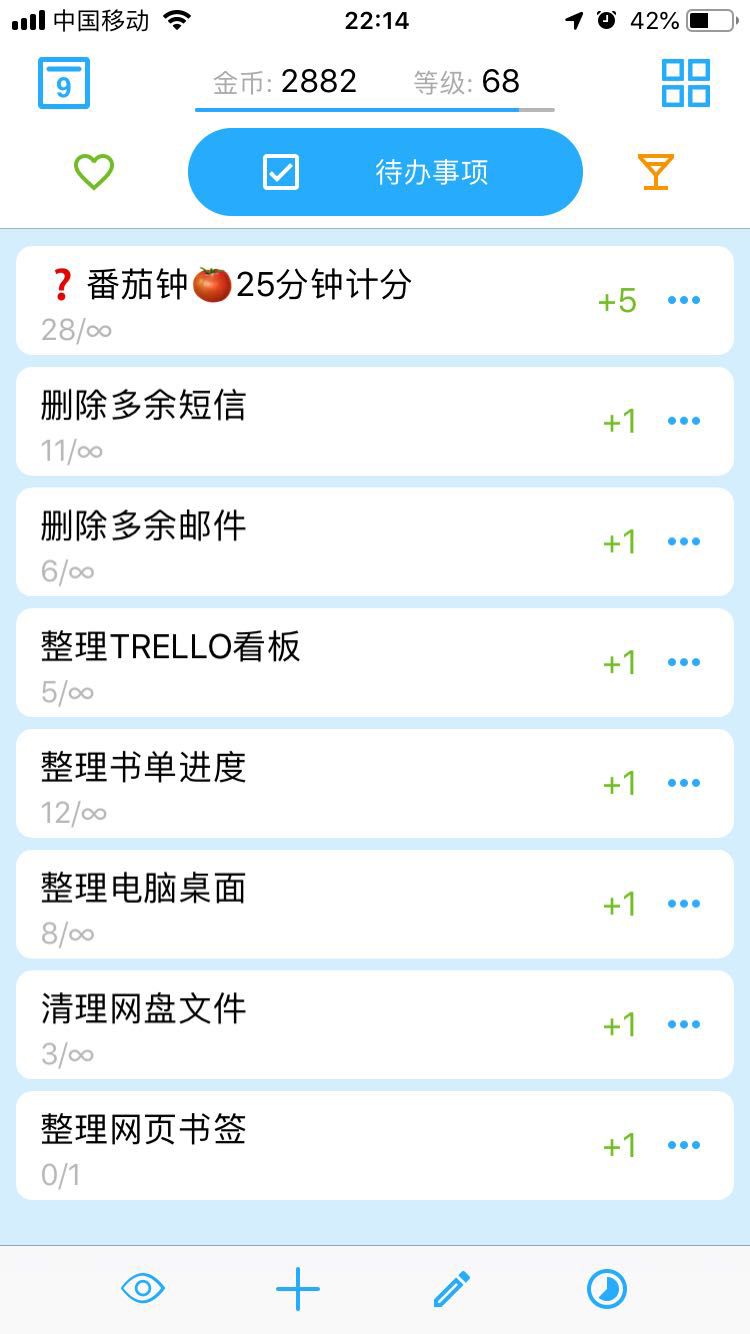Screen dimensions: 750x1334
Task: Open more options for 删除多余短信
Action: pos(684,421)
